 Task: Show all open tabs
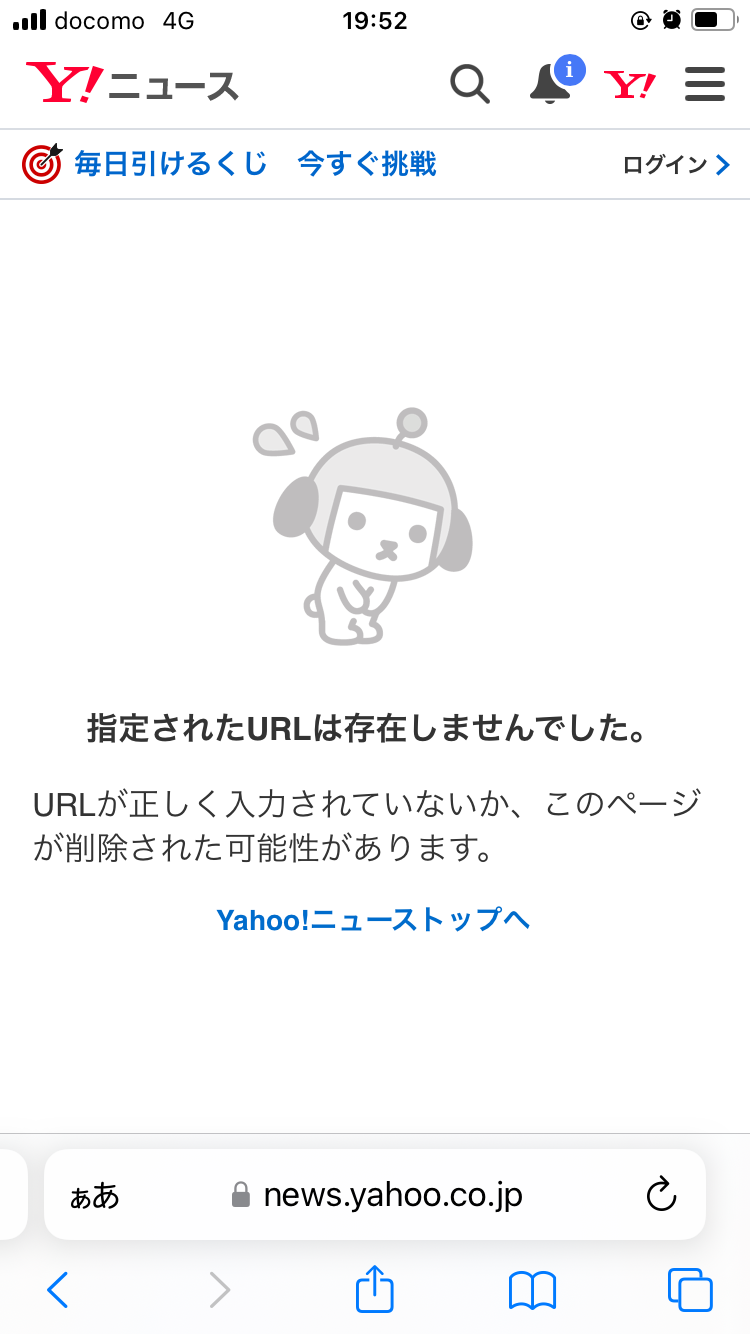[690, 1290]
